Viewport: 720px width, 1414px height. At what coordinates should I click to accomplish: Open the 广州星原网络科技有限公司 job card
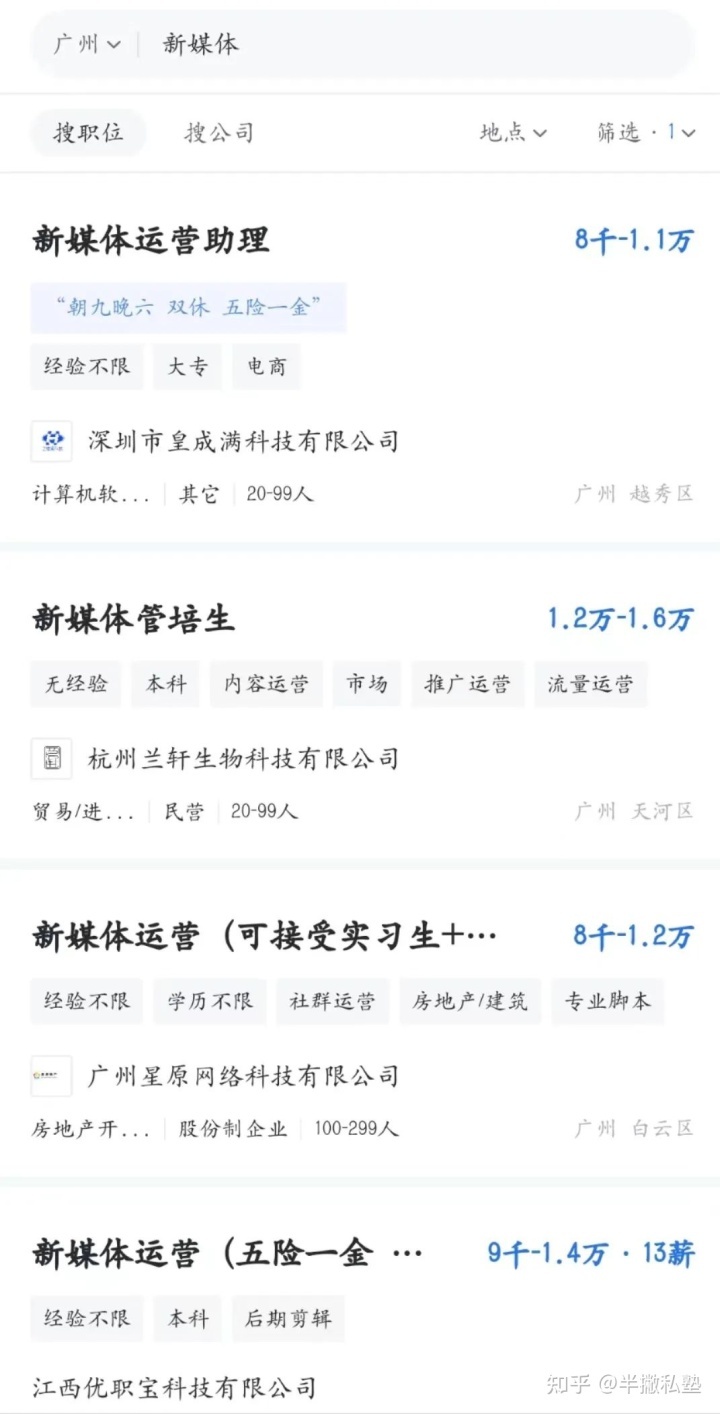243,1076
